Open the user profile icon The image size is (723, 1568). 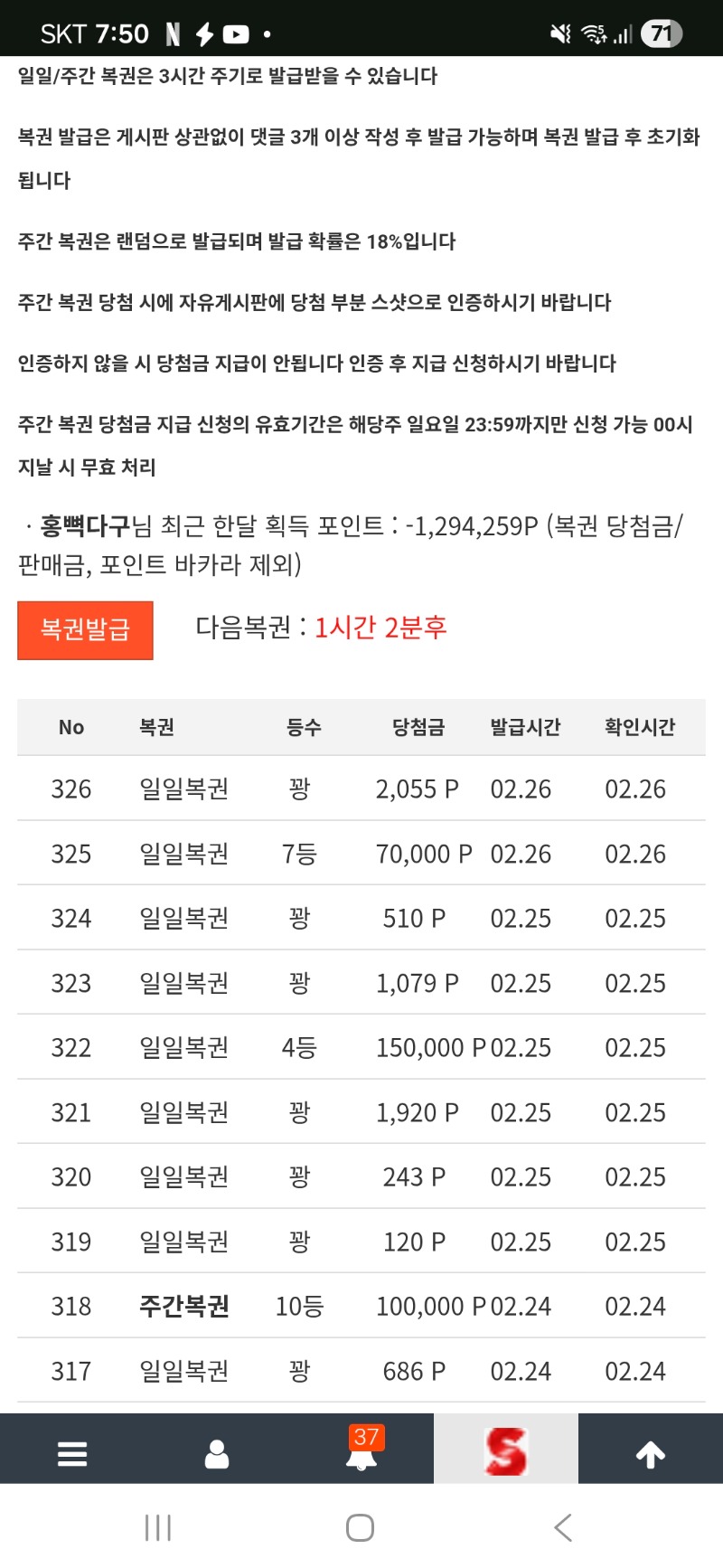(217, 1453)
